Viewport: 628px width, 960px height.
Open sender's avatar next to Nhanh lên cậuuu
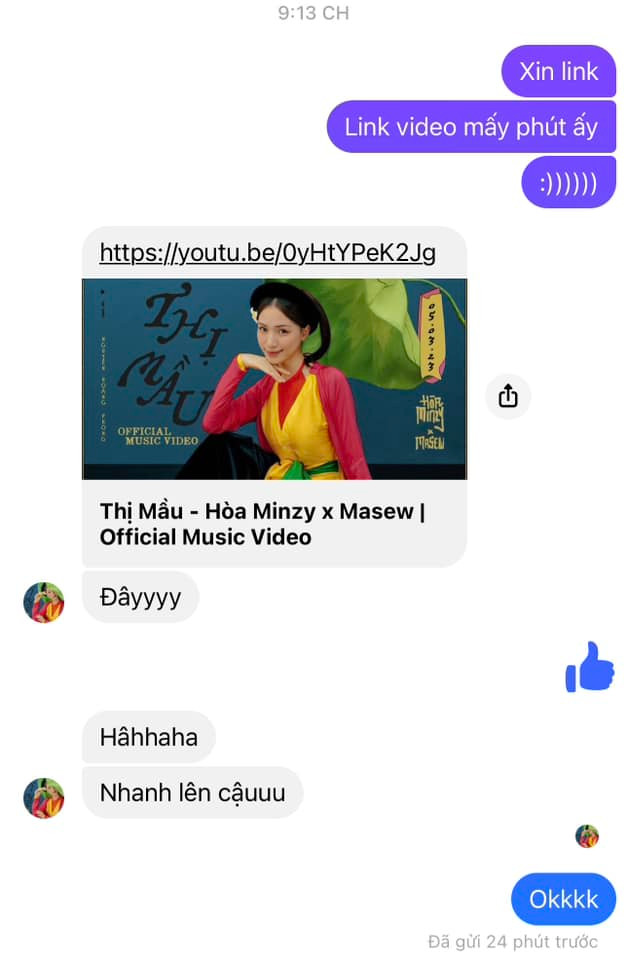[44, 797]
